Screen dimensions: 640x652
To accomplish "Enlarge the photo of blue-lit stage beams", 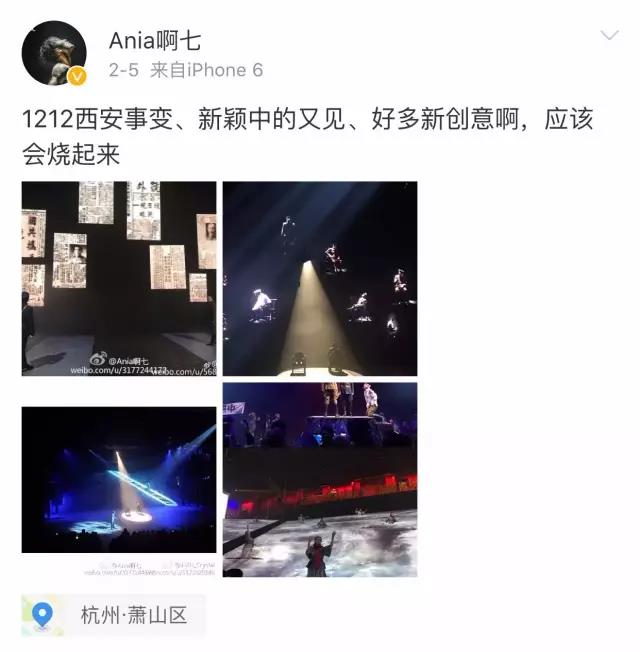I will tap(119, 479).
